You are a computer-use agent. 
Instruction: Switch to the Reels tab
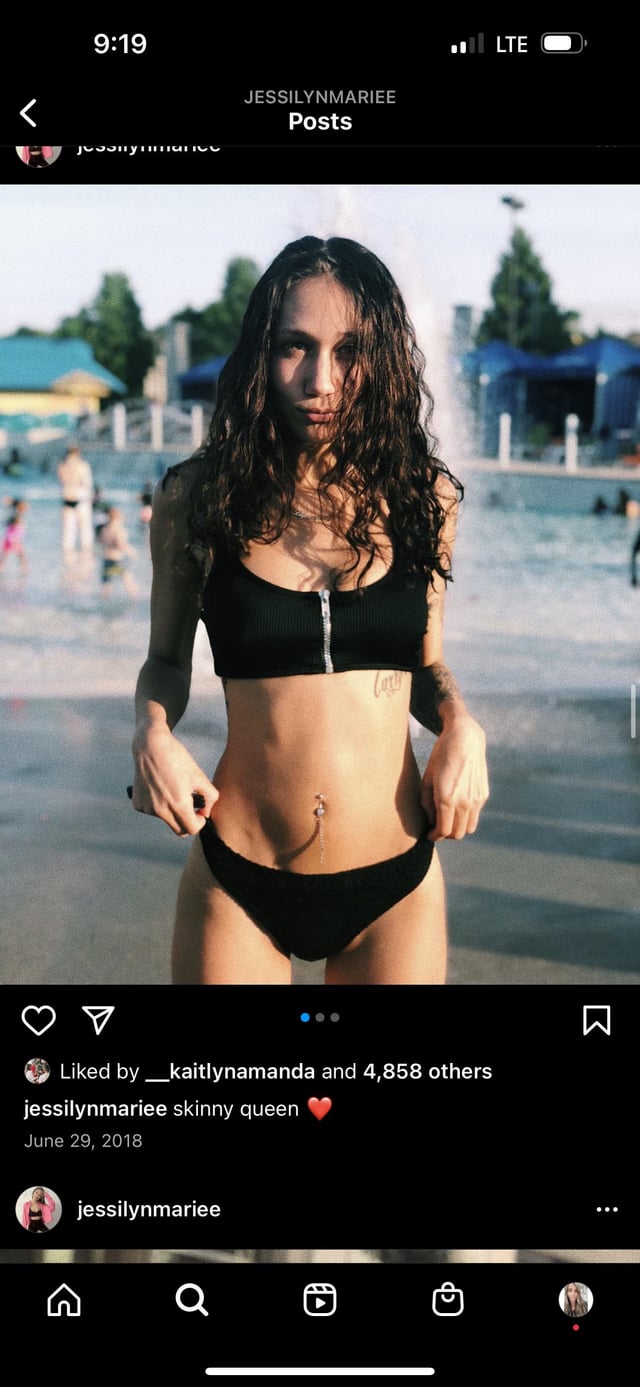[320, 1300]
